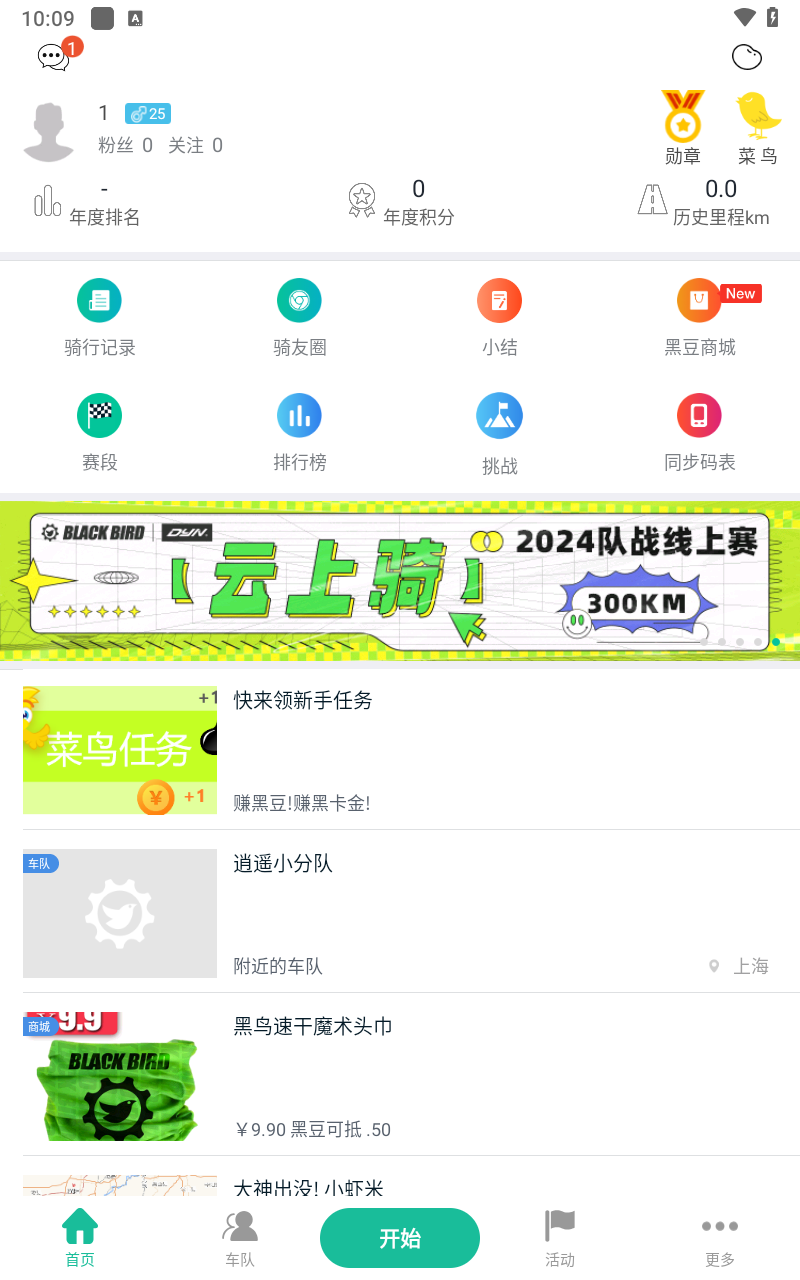View the 勋章 medals

tap(683, 127)
